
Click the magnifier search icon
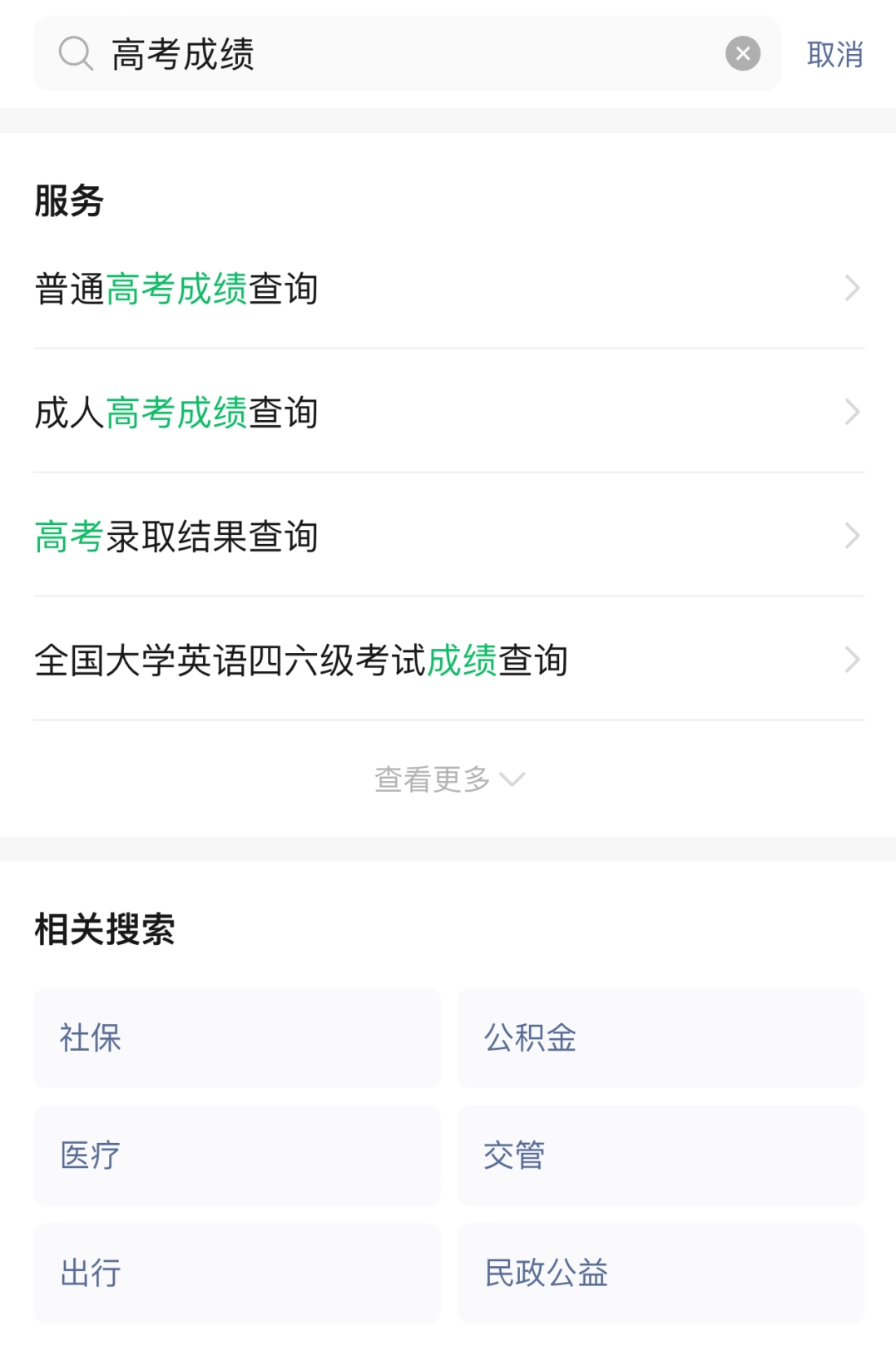pyautogui.click(x=75, y=54)
